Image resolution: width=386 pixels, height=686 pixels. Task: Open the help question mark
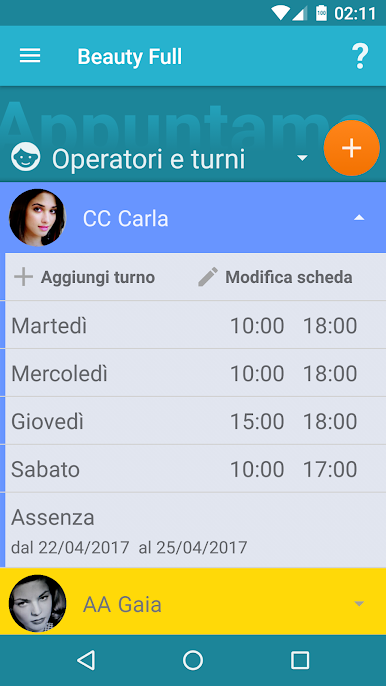[360, 56]
